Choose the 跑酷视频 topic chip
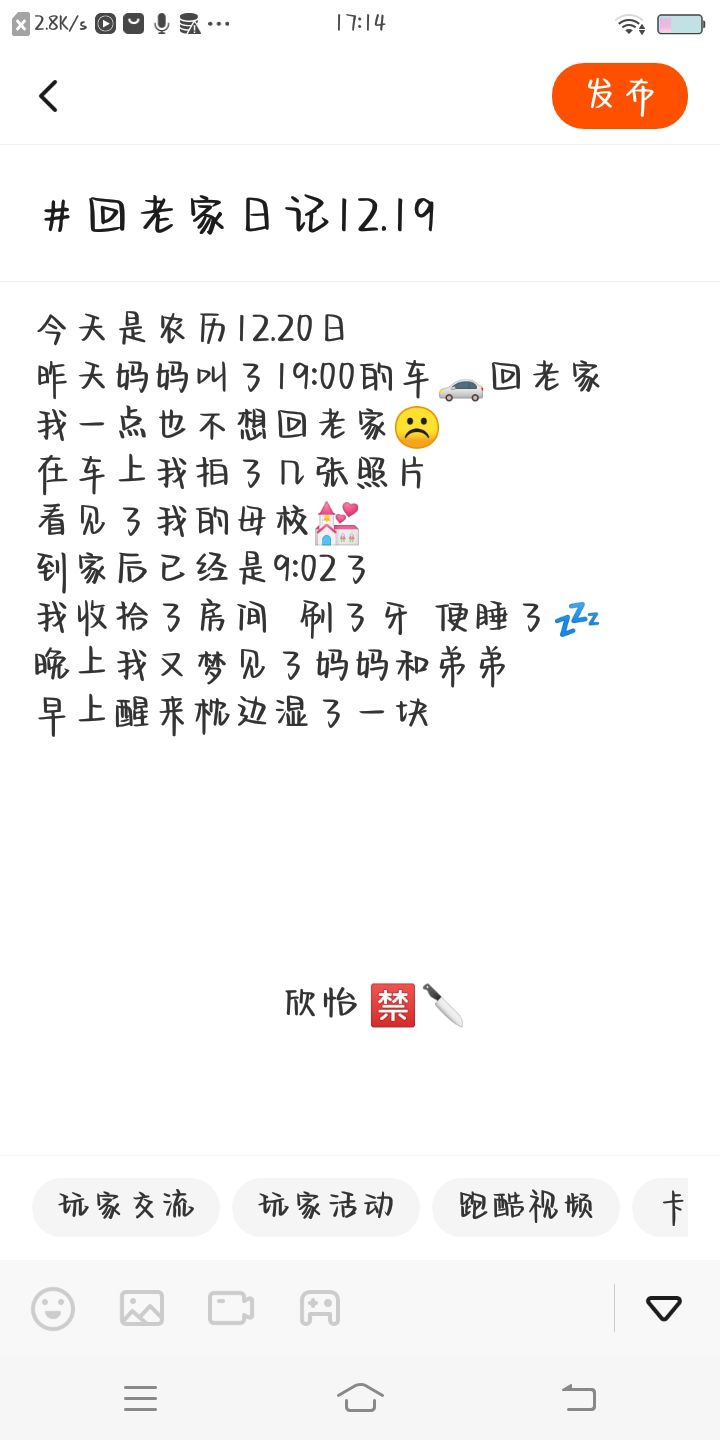 pos(526,1207)
